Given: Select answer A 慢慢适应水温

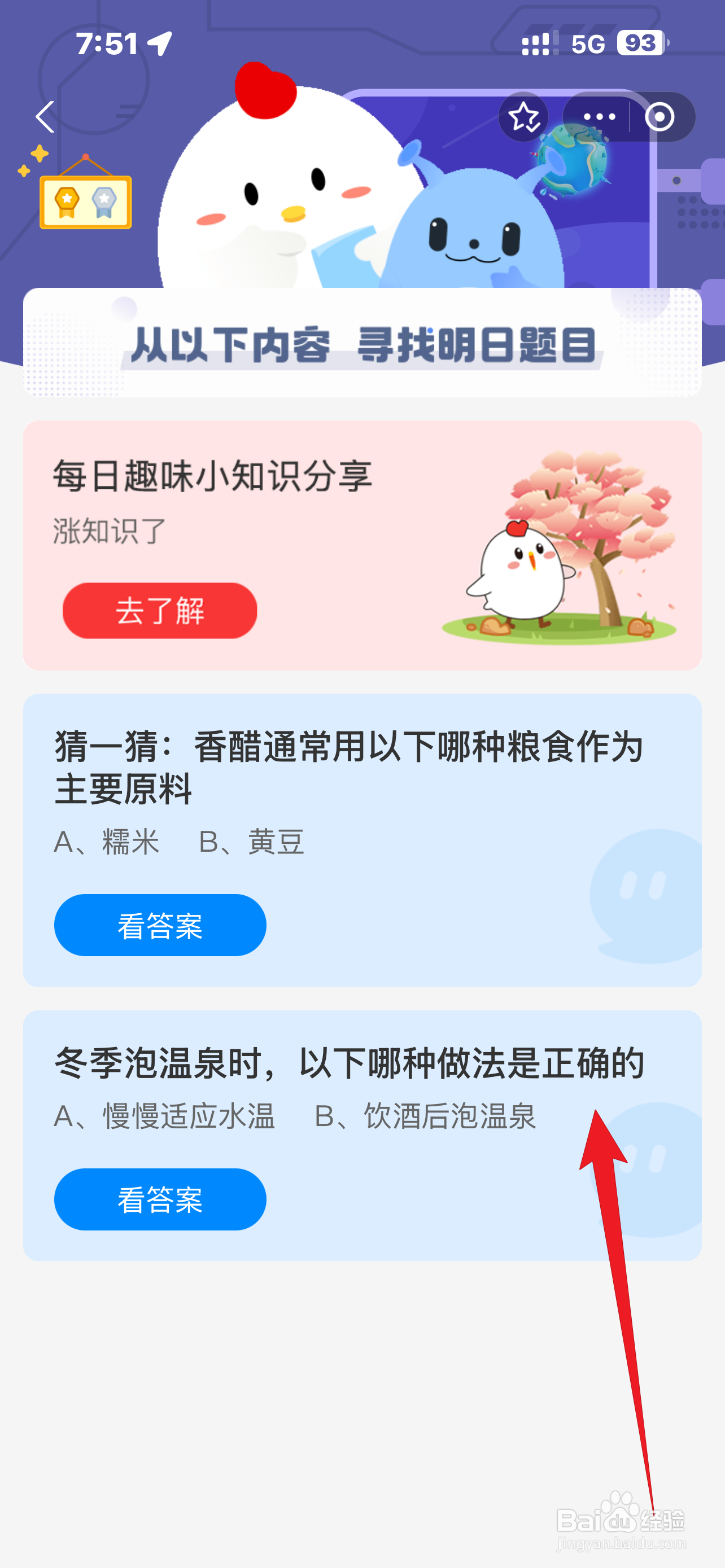Looking at the screenshot, I should (164, 1116).
